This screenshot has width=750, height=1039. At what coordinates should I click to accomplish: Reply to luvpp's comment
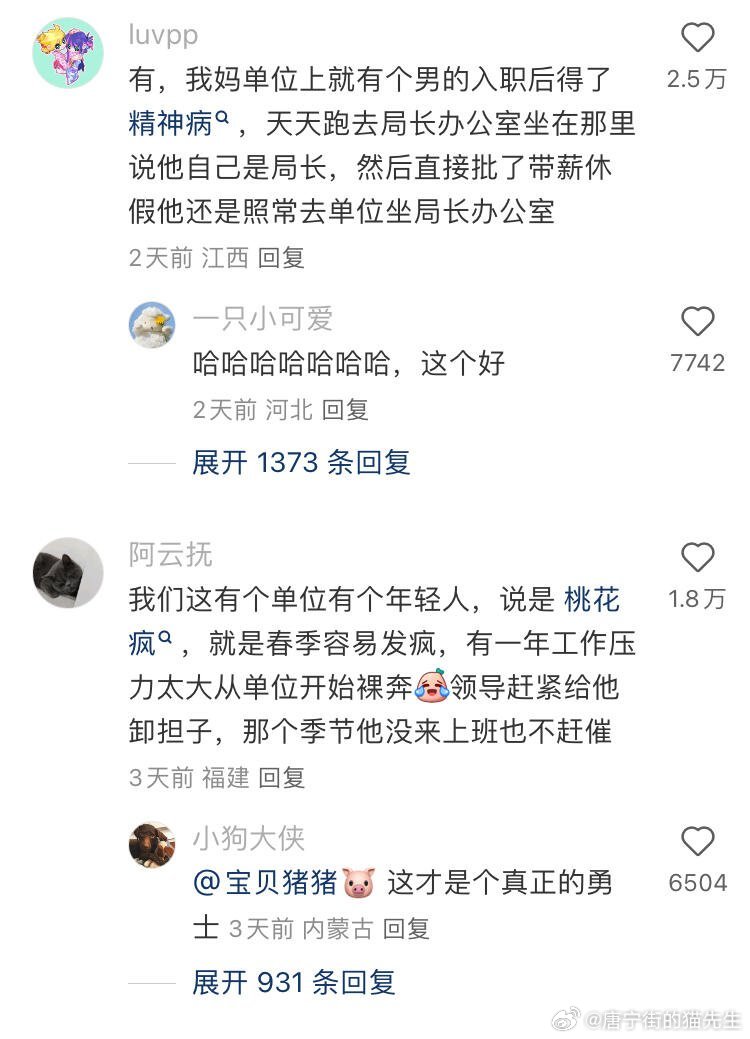pos(281,258)
